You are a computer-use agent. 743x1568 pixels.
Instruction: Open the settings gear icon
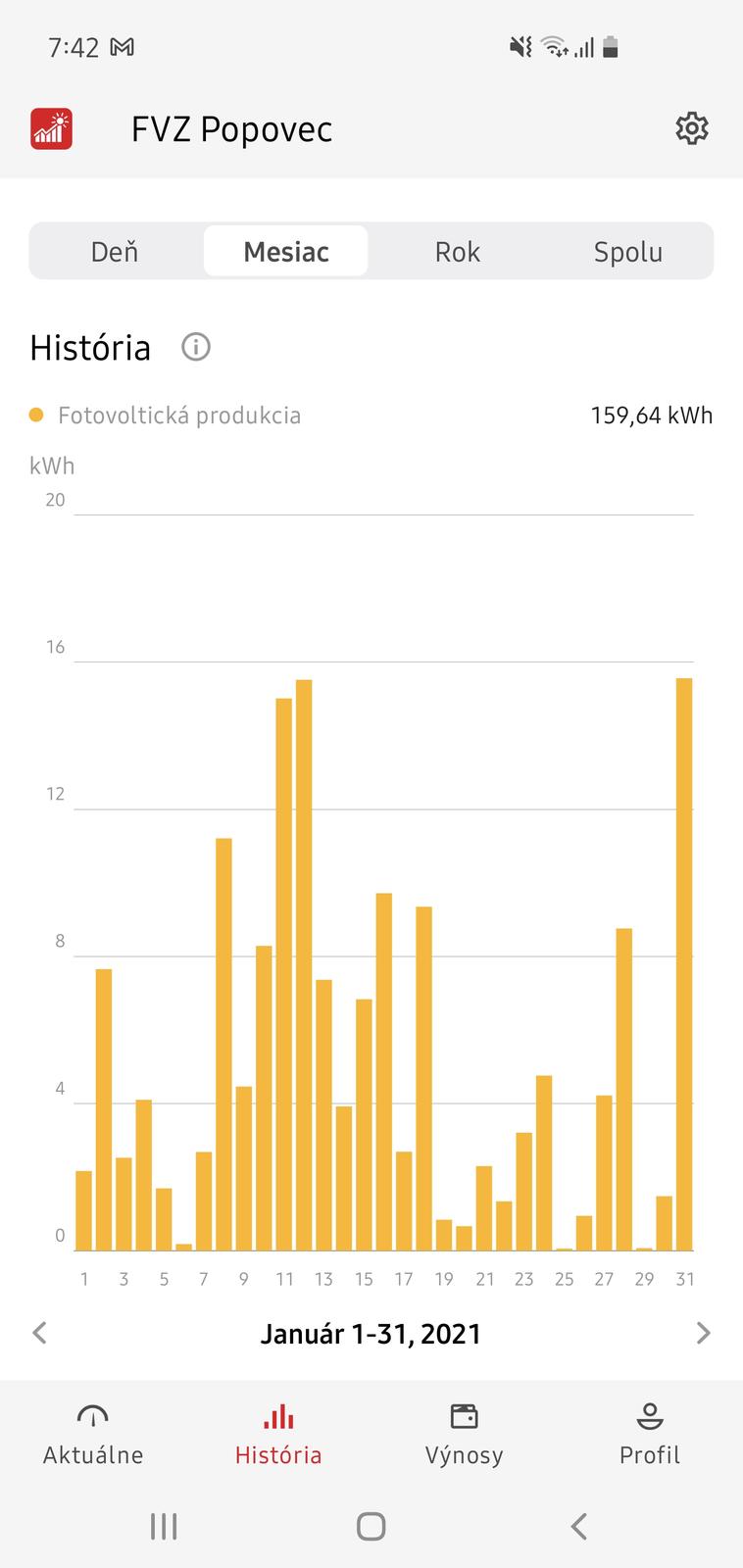691,128
